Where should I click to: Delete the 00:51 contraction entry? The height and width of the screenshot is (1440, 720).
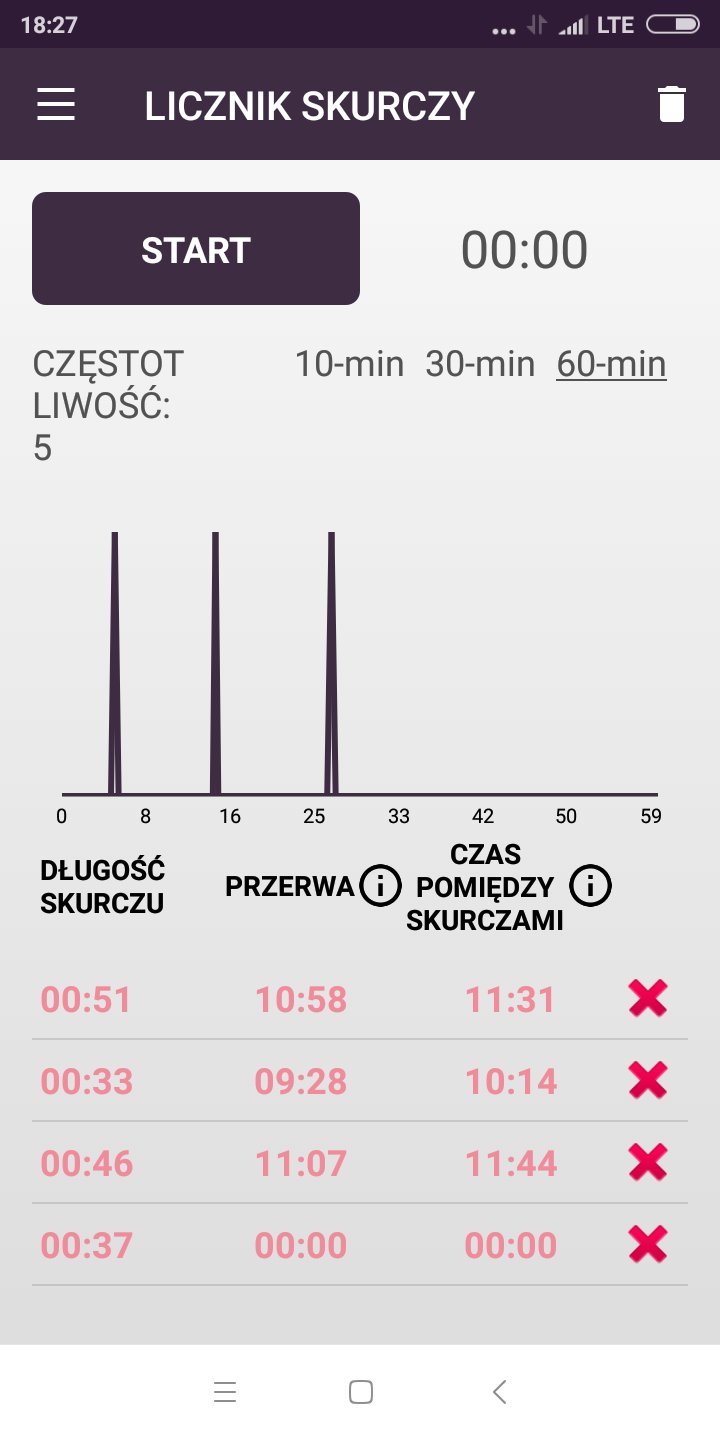(648, 999)
